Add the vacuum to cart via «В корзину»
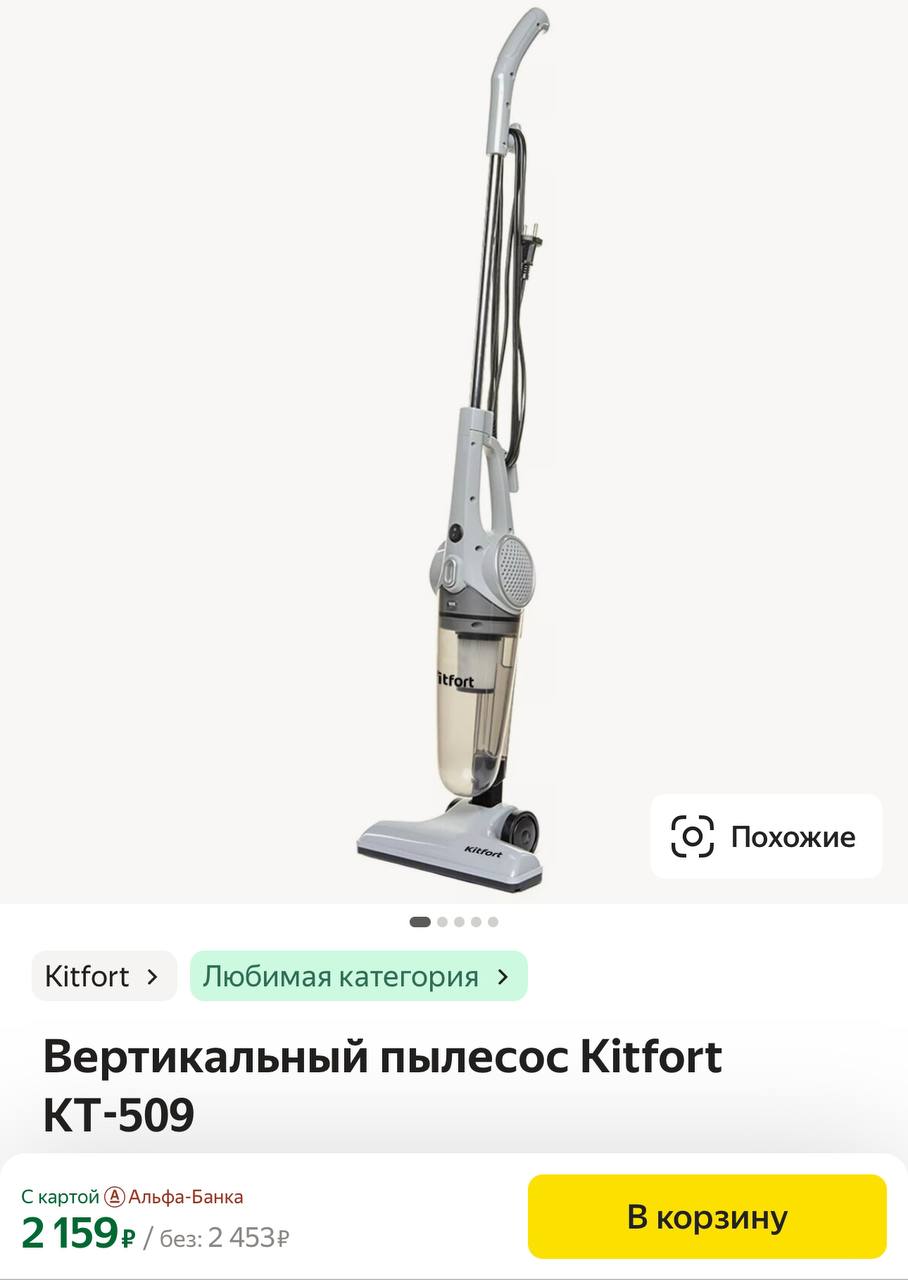The width and height of the screenshot is (908, 1280). pos(707,1217)
